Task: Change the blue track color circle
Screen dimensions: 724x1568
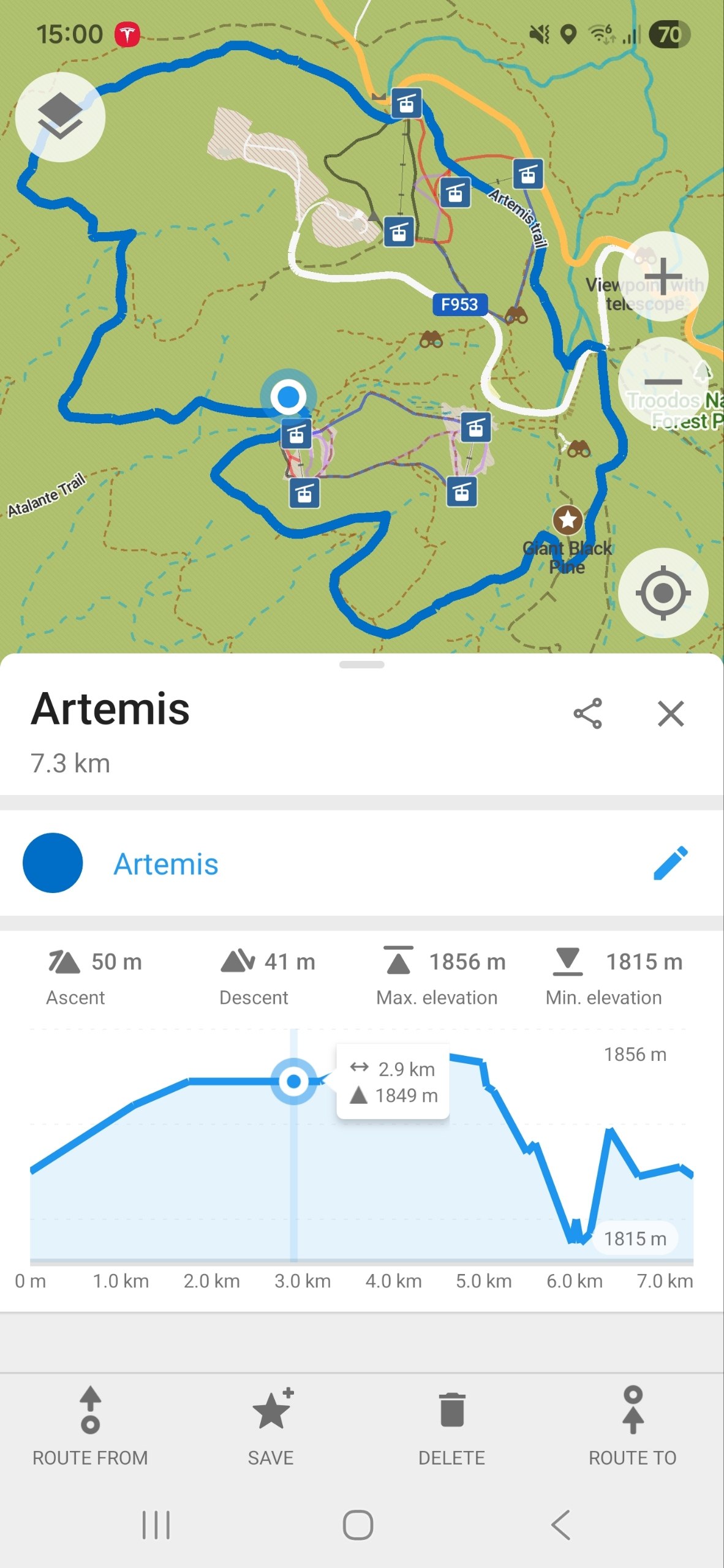Action: [x=53, y=863]
